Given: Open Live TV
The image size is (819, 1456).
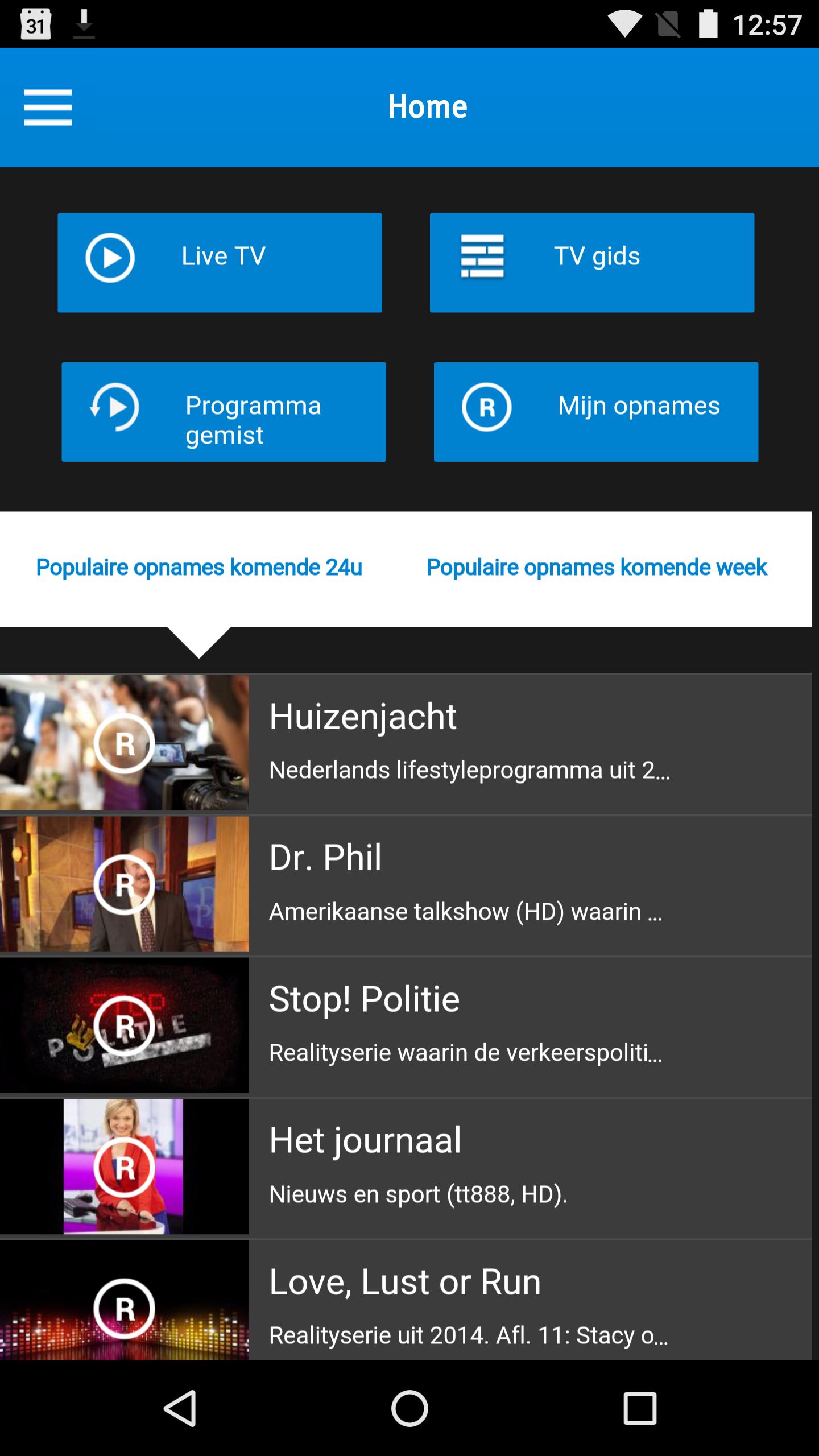Looking at the screenshot, I should tap(221, 262).
